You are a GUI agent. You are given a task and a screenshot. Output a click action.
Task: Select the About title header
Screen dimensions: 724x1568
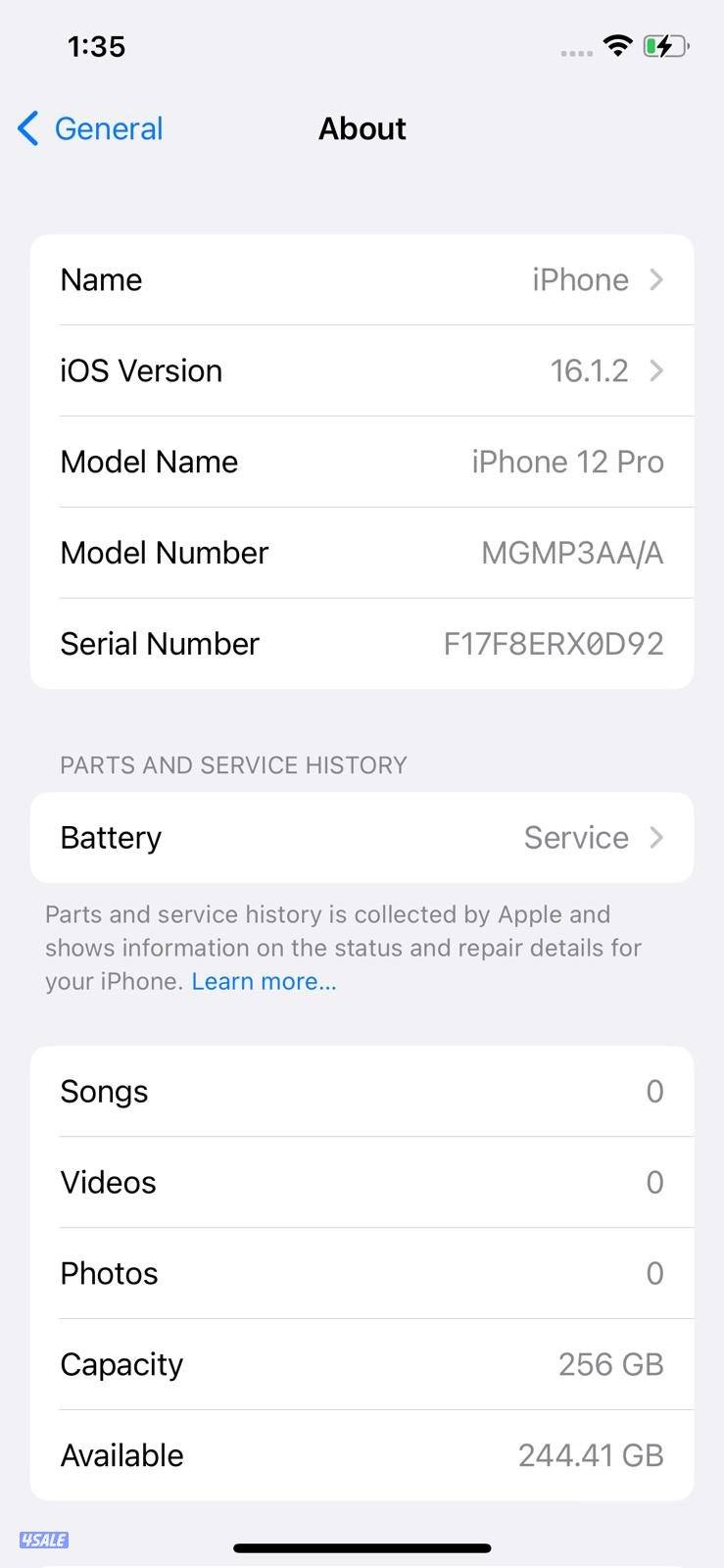coord(362,128)
